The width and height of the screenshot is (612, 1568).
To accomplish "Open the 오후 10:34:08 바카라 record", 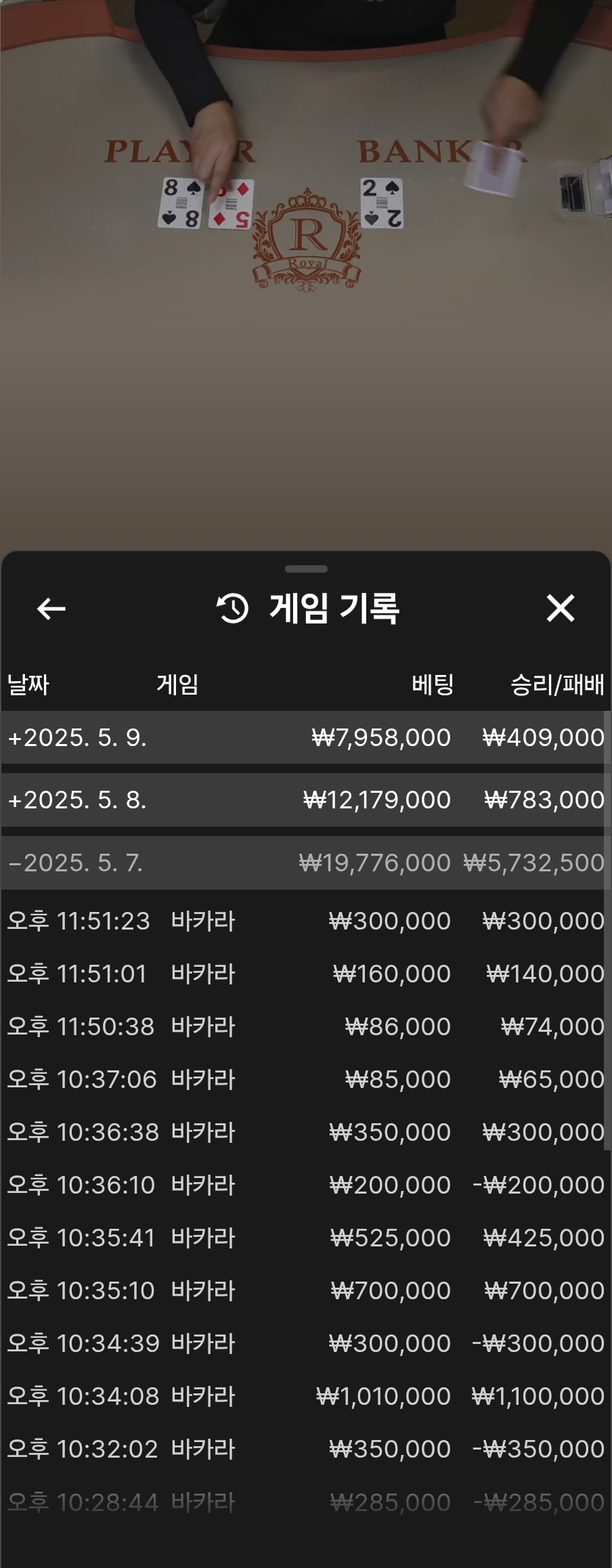I will tap(305, 1396).
